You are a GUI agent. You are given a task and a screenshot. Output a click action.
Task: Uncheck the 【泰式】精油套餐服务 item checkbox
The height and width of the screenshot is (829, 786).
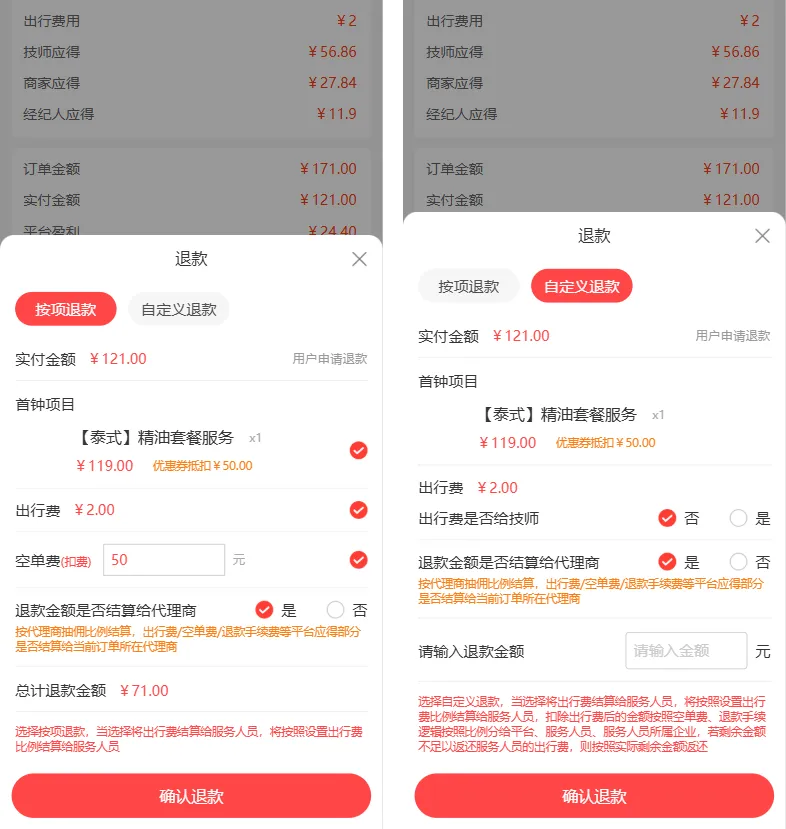coord(358,451)
